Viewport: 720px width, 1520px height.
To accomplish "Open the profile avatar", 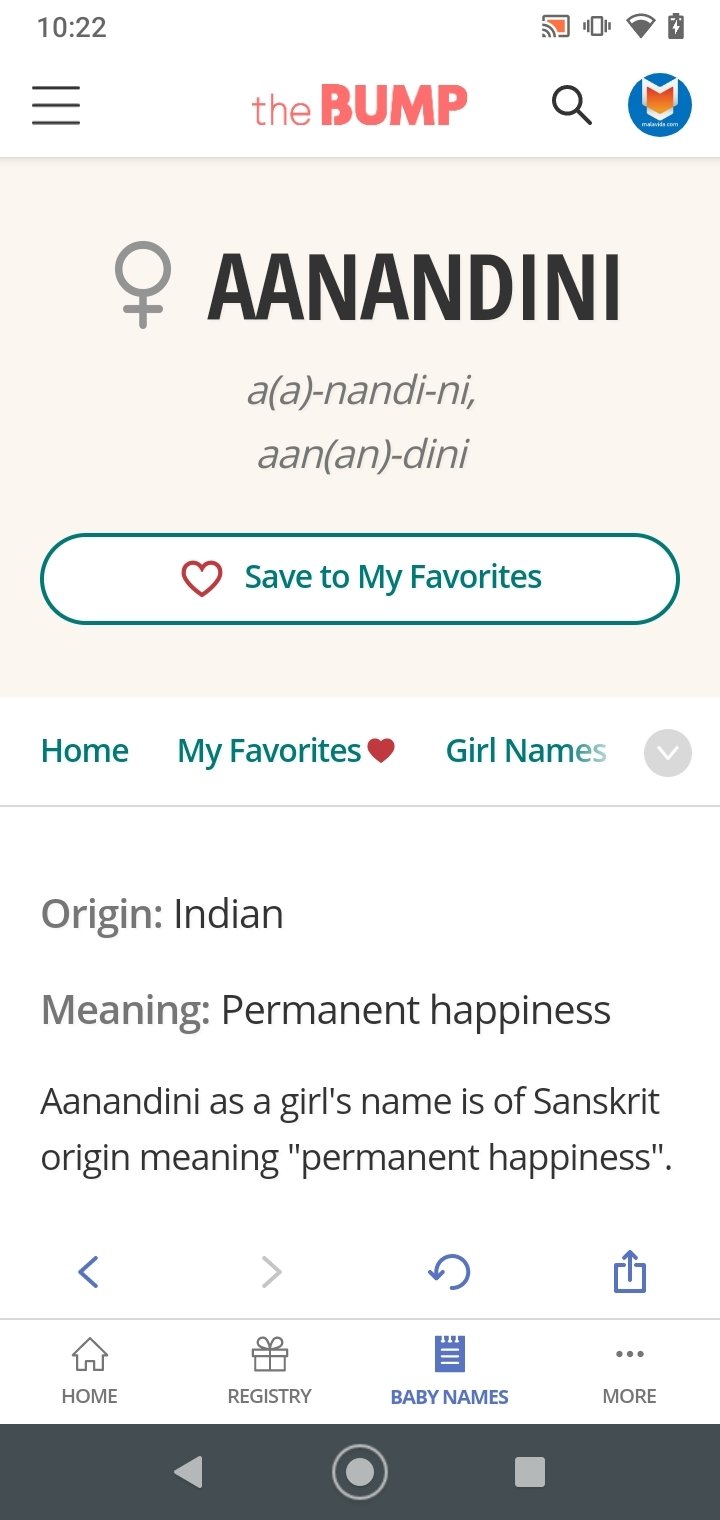I will [660, 105].
